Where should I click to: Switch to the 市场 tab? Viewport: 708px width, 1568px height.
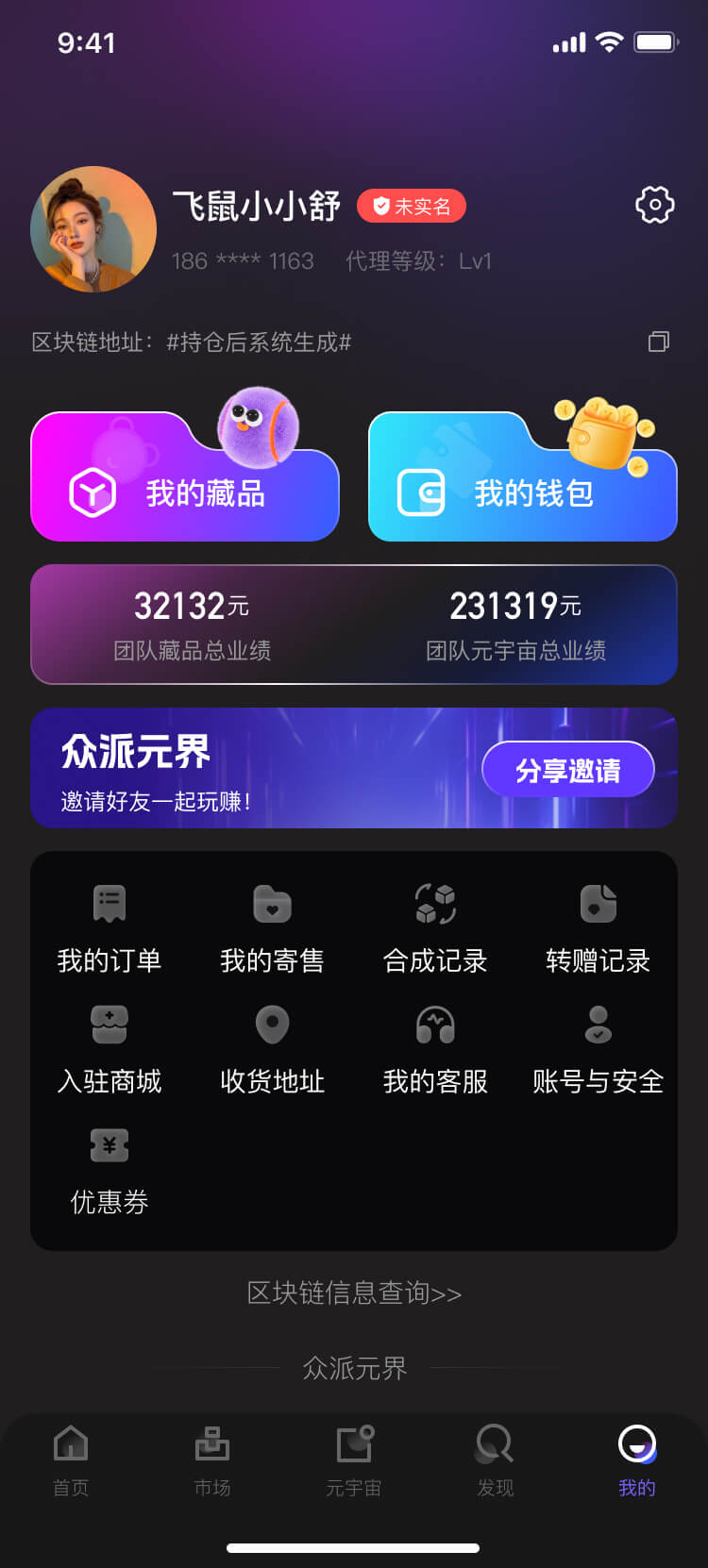[212, 1459]
